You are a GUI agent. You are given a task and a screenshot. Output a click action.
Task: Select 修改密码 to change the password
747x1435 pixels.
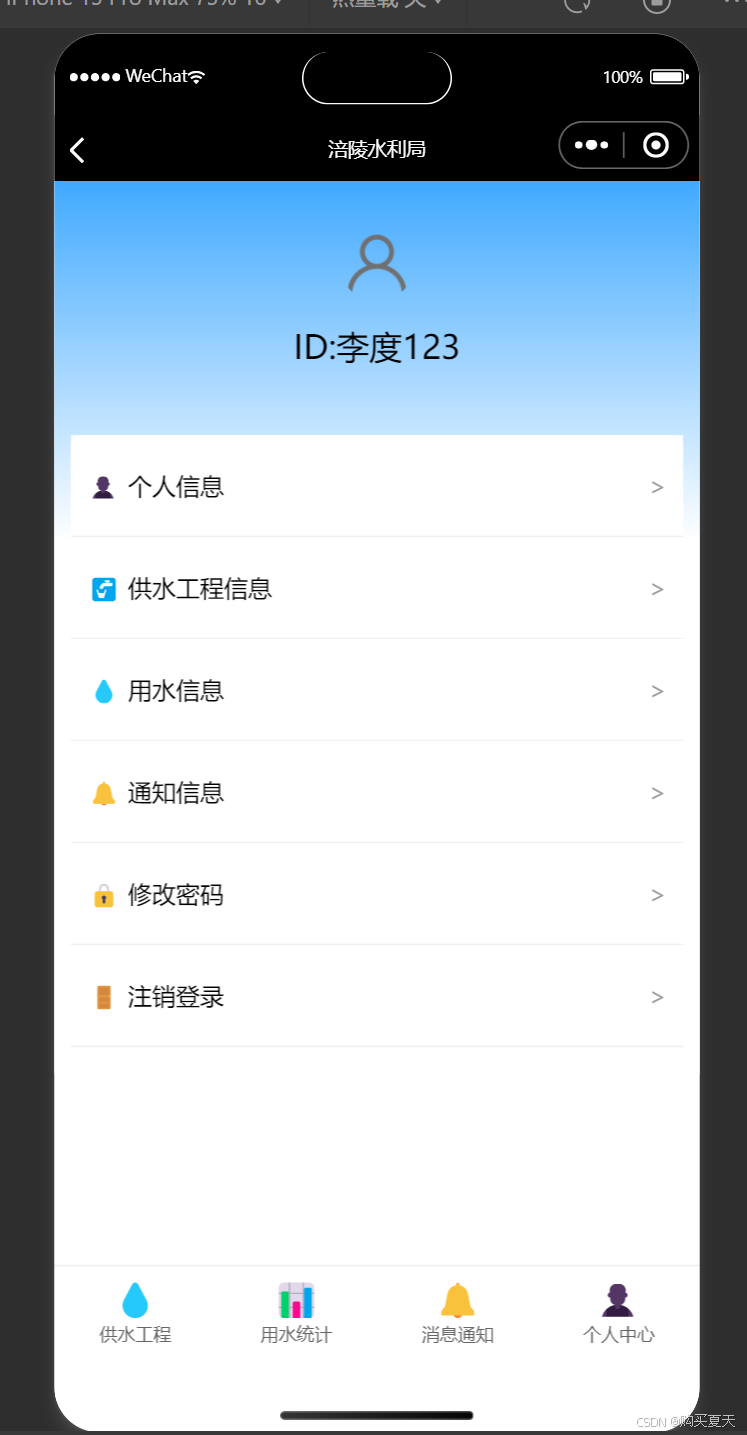377,895
